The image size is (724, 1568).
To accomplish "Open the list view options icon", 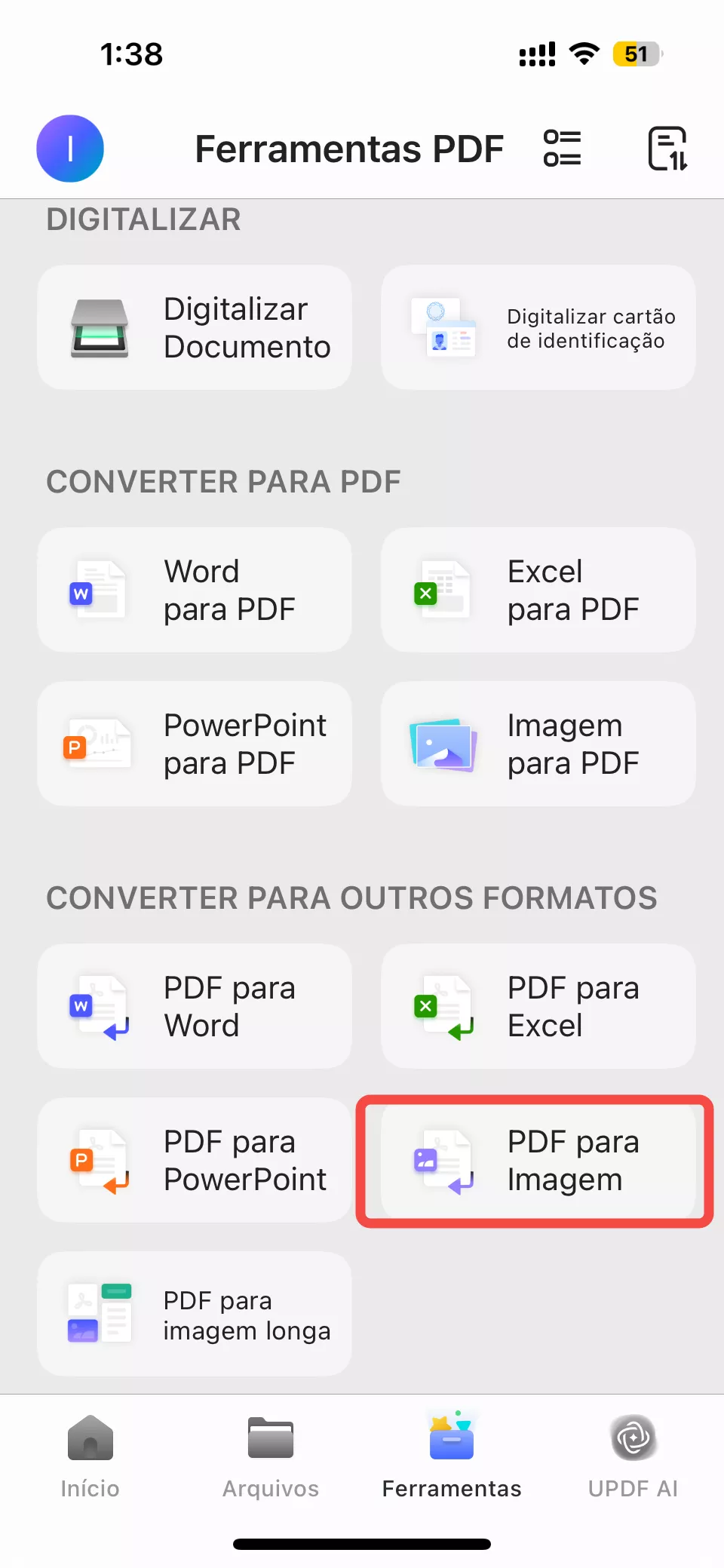I will coord(563,149).
